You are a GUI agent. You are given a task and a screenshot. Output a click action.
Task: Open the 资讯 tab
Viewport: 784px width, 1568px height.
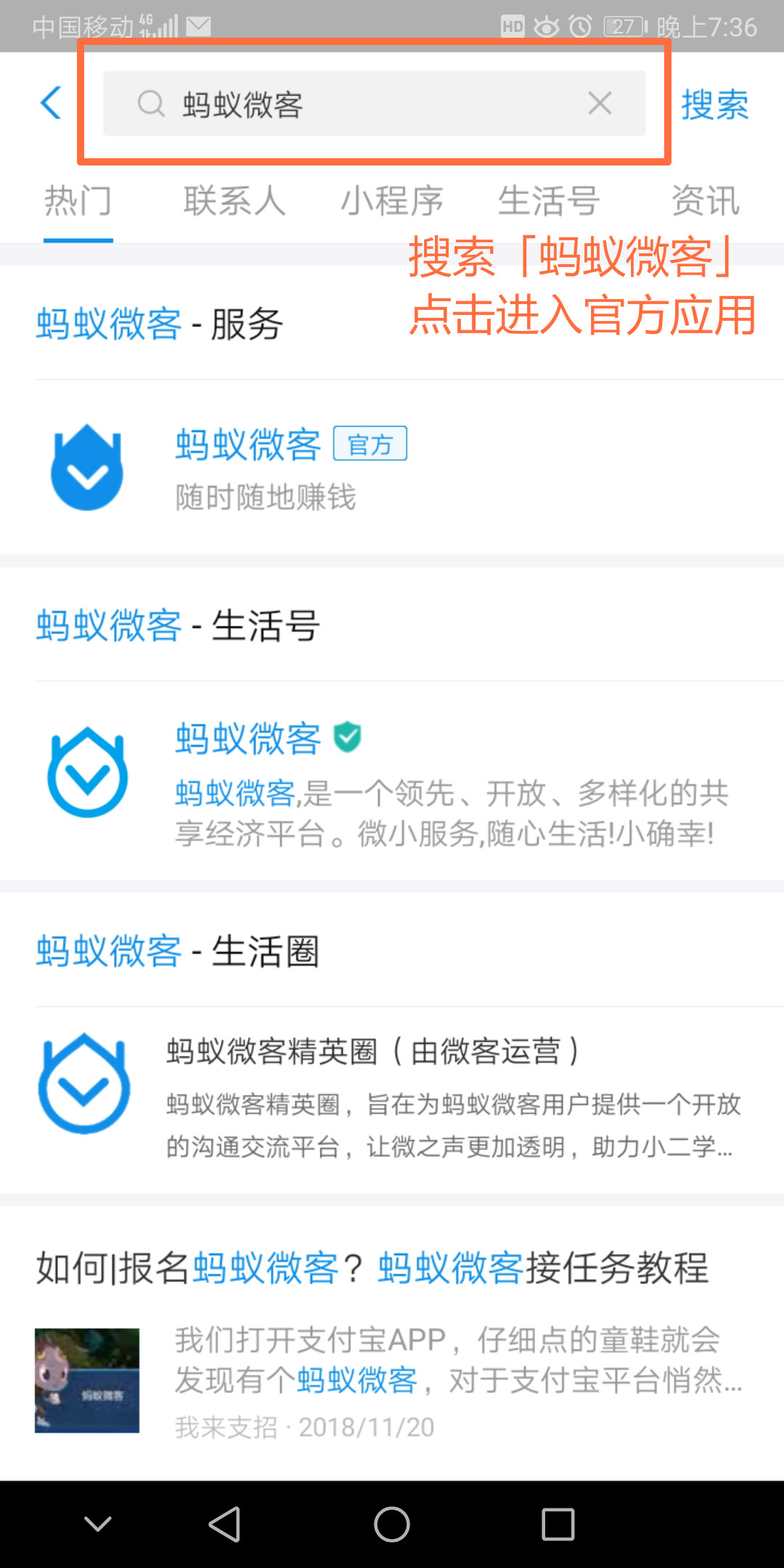click(x=705, y=201)
